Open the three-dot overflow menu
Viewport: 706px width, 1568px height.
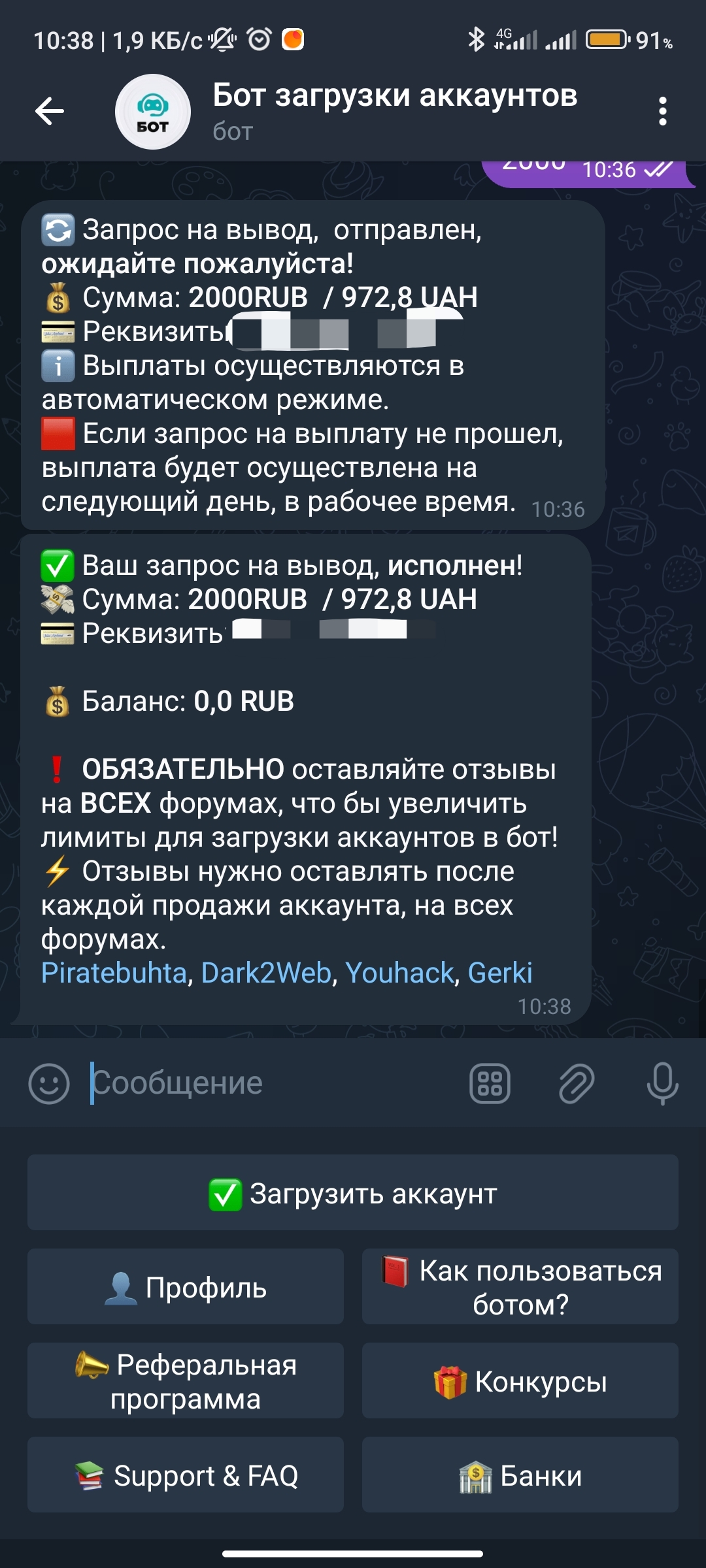[662, 111]
